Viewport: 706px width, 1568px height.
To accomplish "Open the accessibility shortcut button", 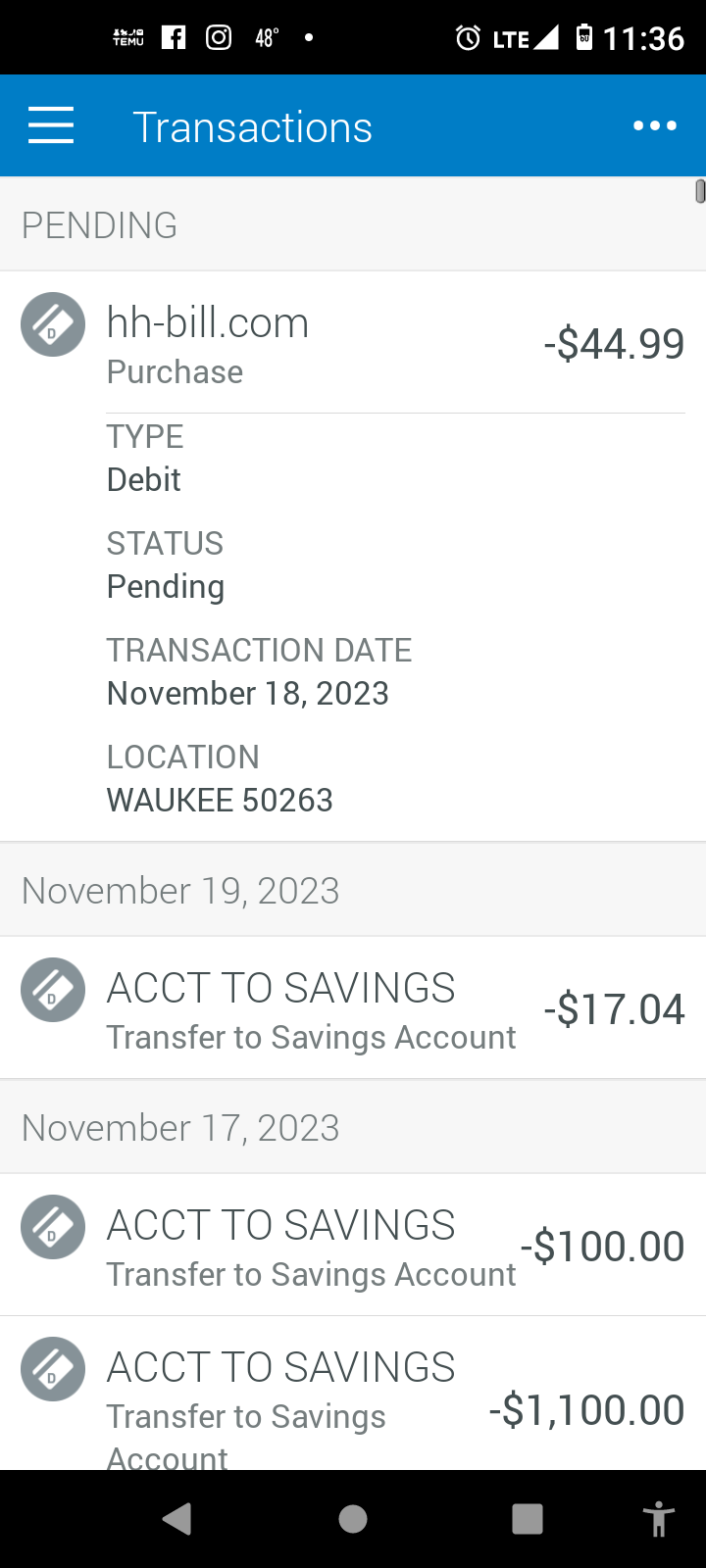I will (x=659, y=1519).
